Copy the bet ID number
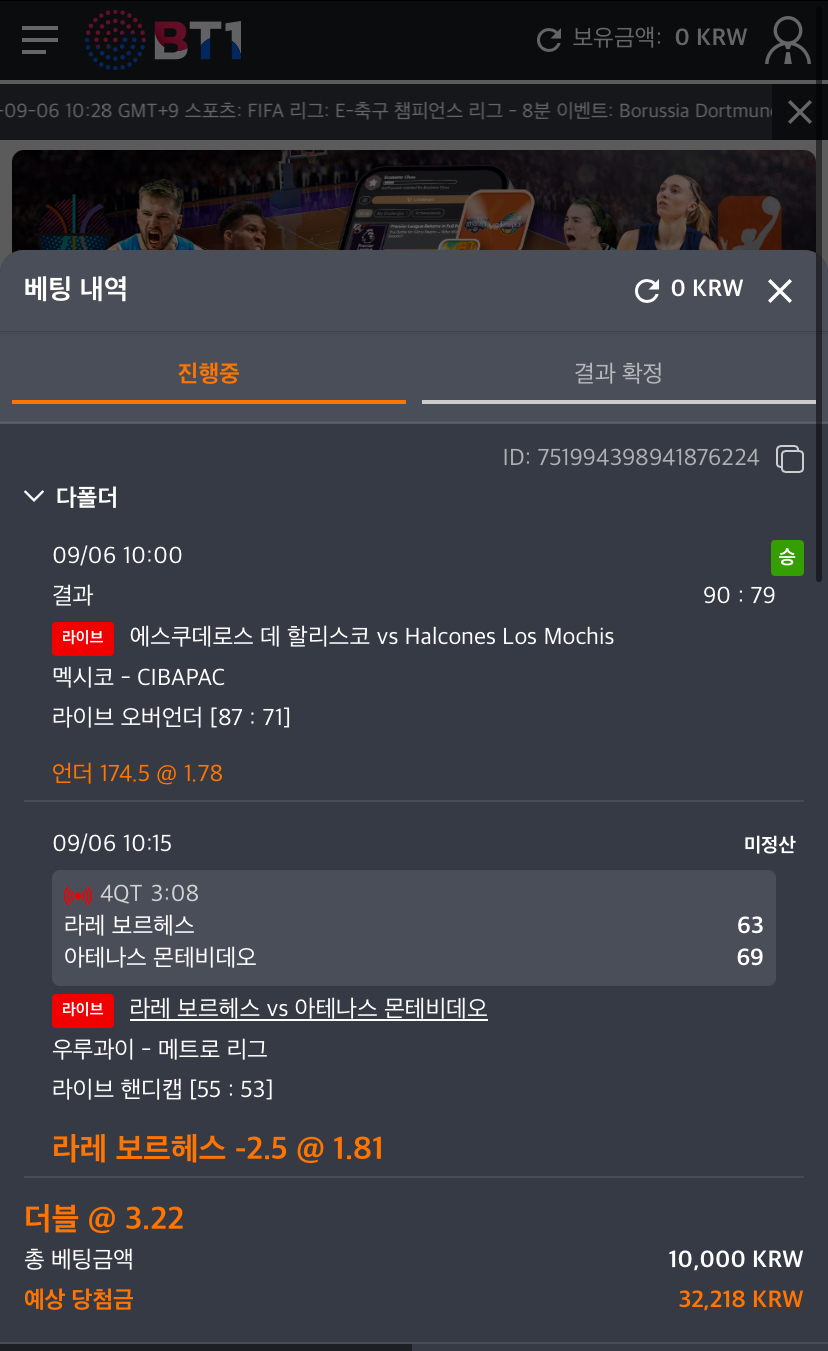Viewport: 828px width, 1351px height. (x=790, y=458)
